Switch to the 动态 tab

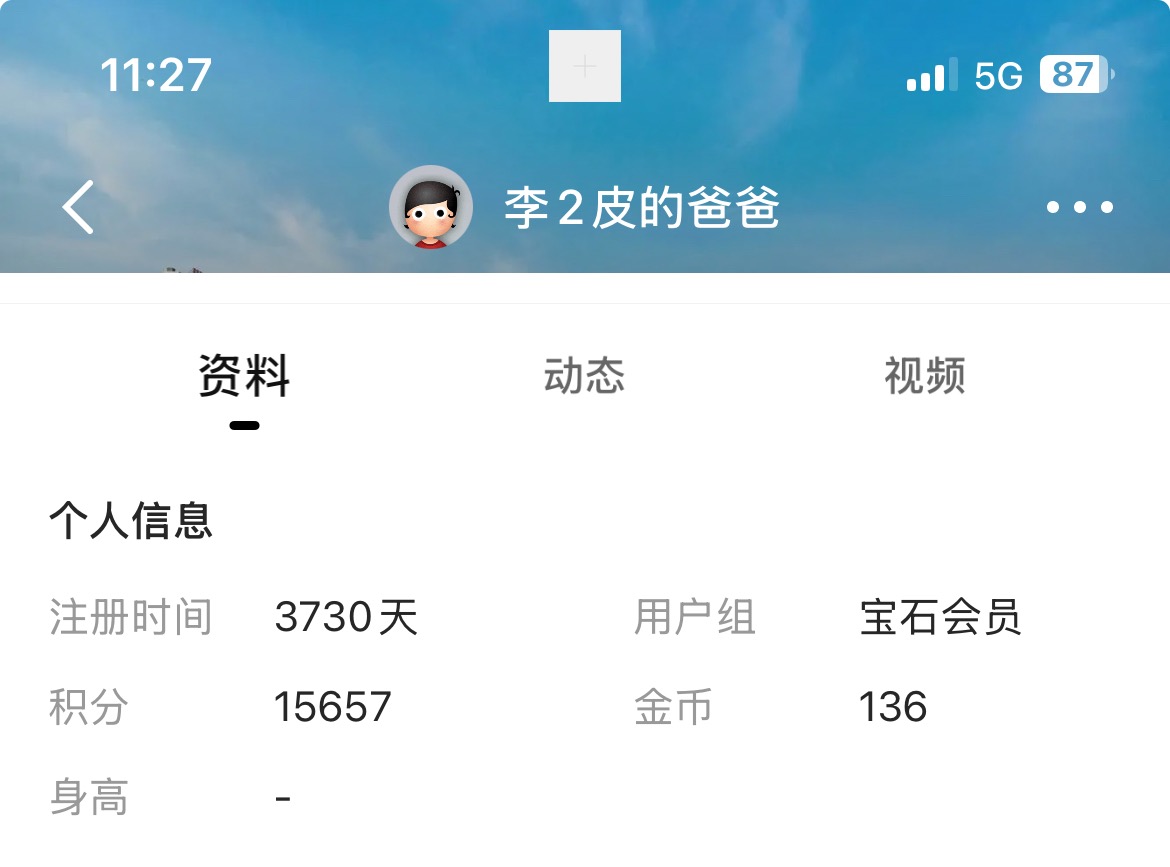584,376
